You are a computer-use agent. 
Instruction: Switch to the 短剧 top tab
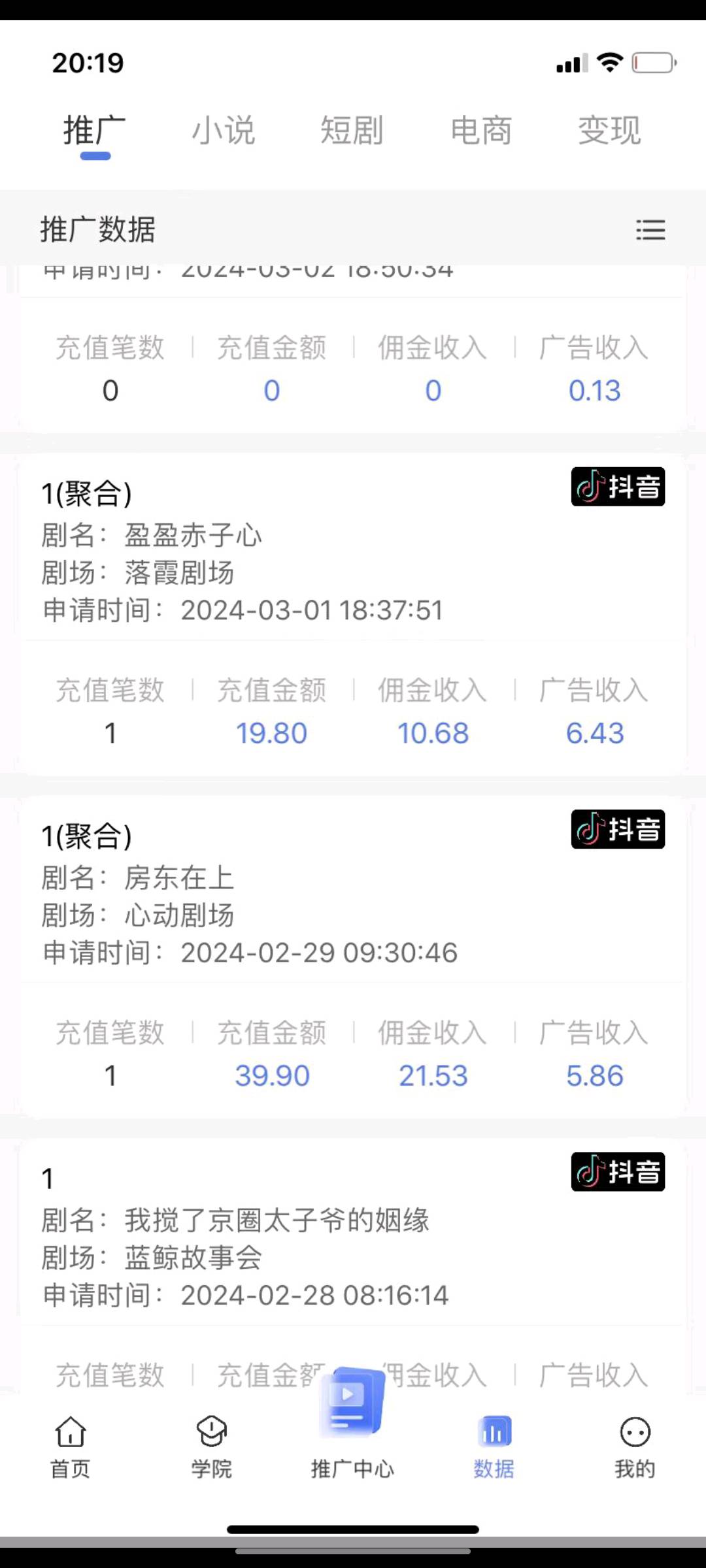pos(352,130)
